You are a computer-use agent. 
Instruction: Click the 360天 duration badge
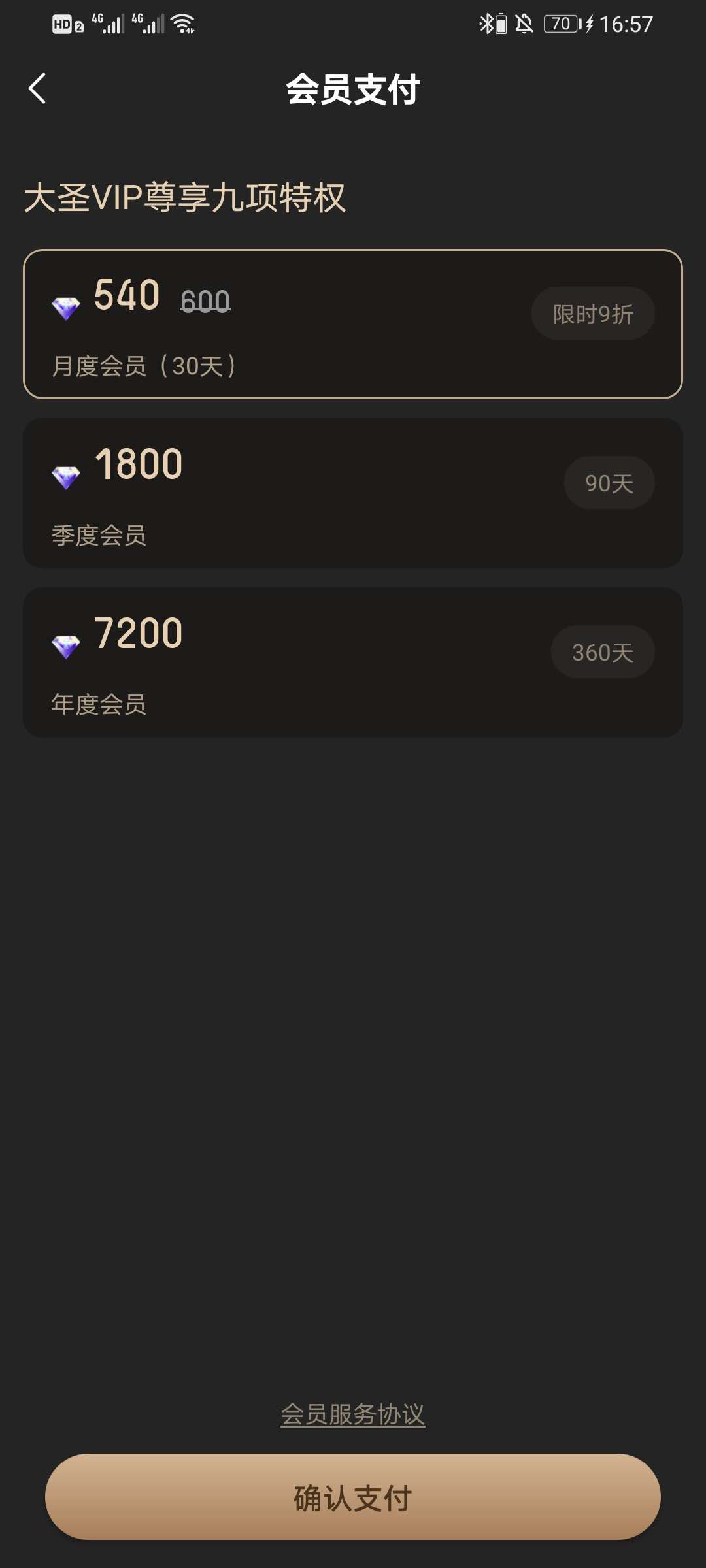coord(603,651)
